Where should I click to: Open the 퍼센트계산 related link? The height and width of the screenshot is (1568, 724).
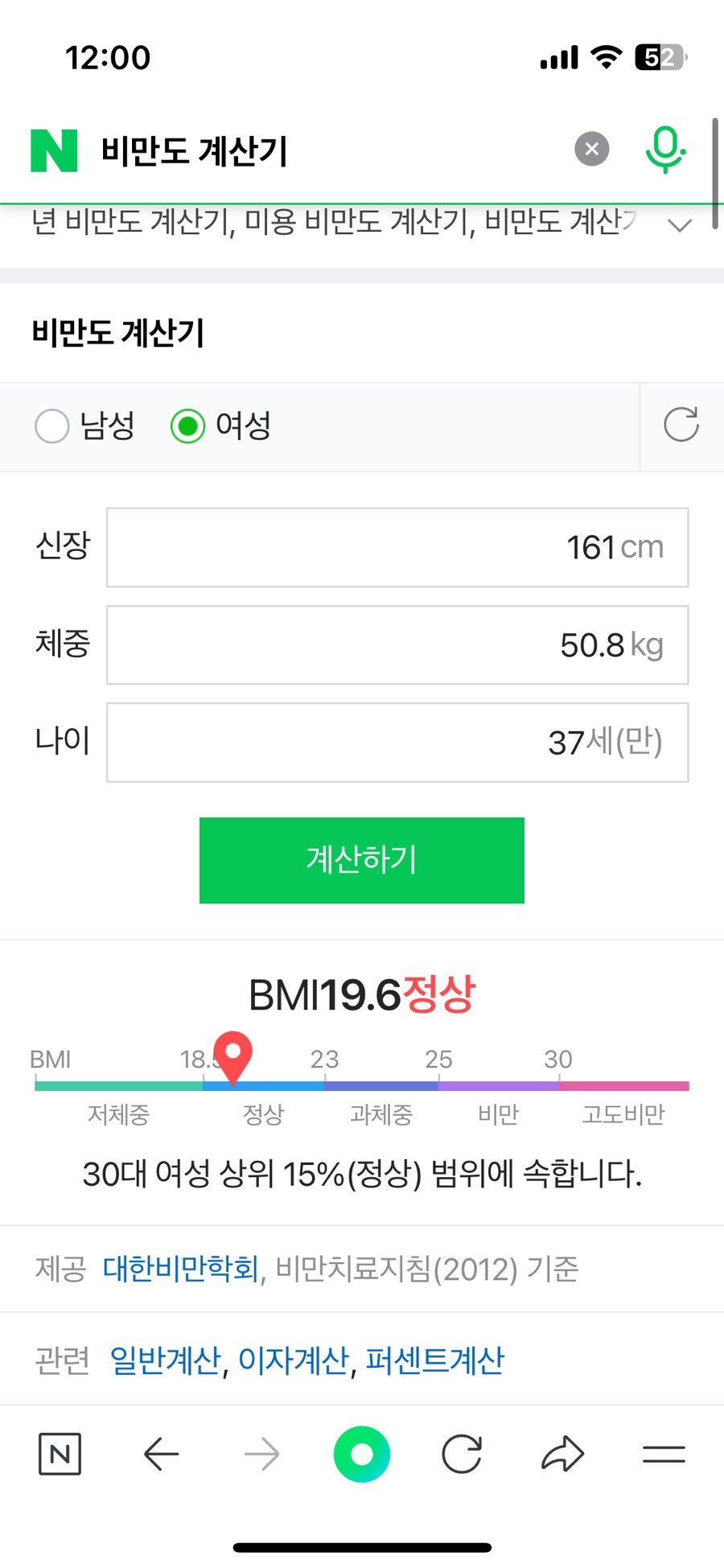point(434,1360)
